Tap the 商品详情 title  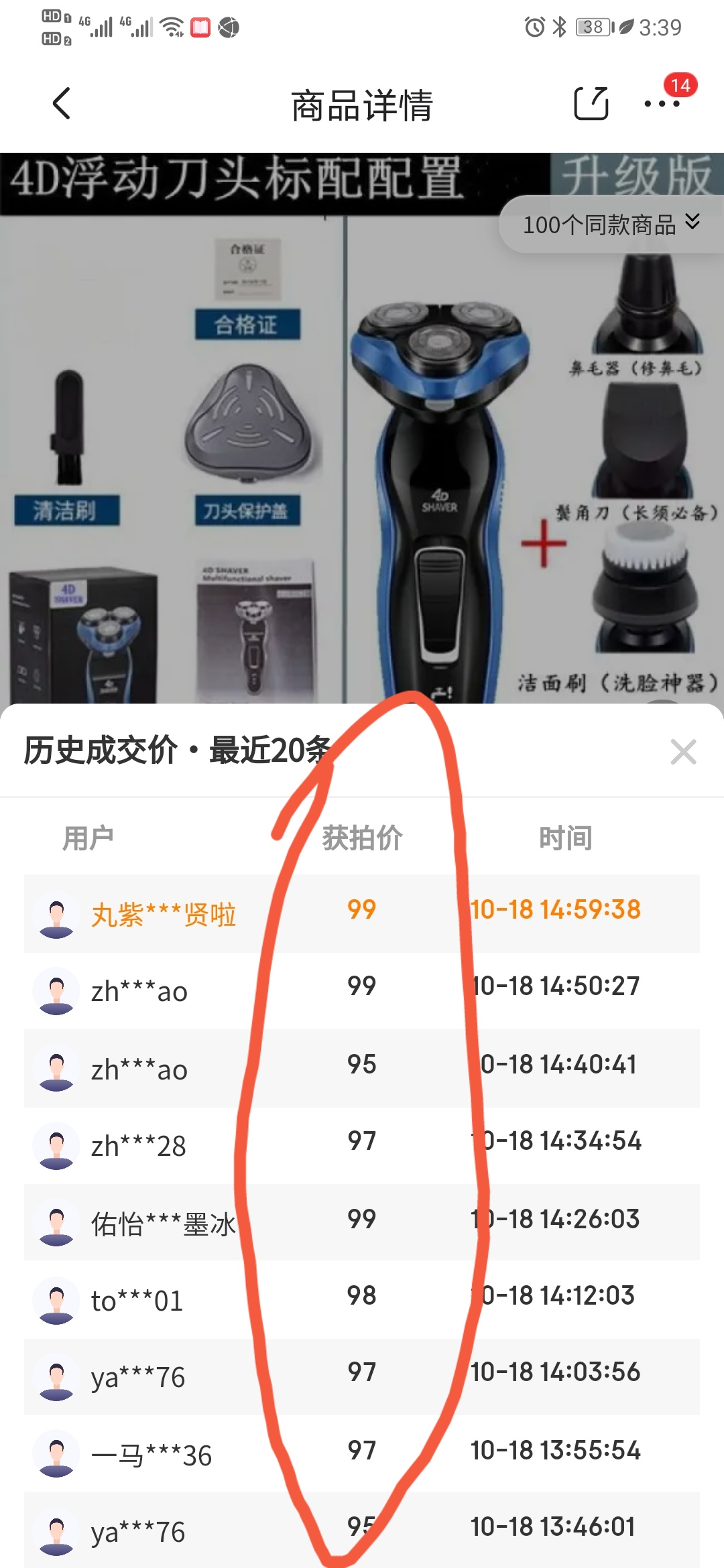click(x=362, y=105)
